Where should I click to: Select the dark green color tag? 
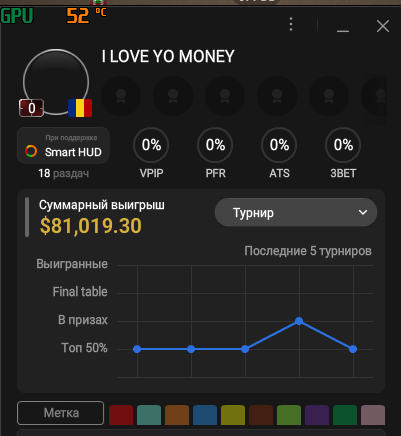[x=345, y=415]
